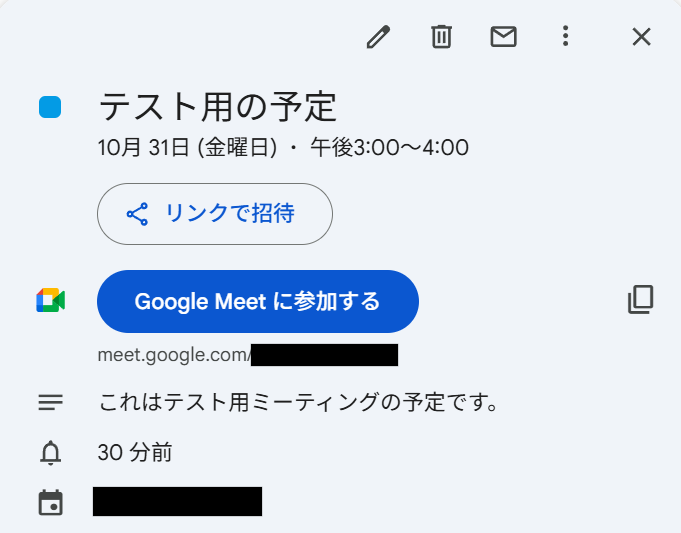Close the event details popup
Screen dimensions: 681x533
pos(641,37)
